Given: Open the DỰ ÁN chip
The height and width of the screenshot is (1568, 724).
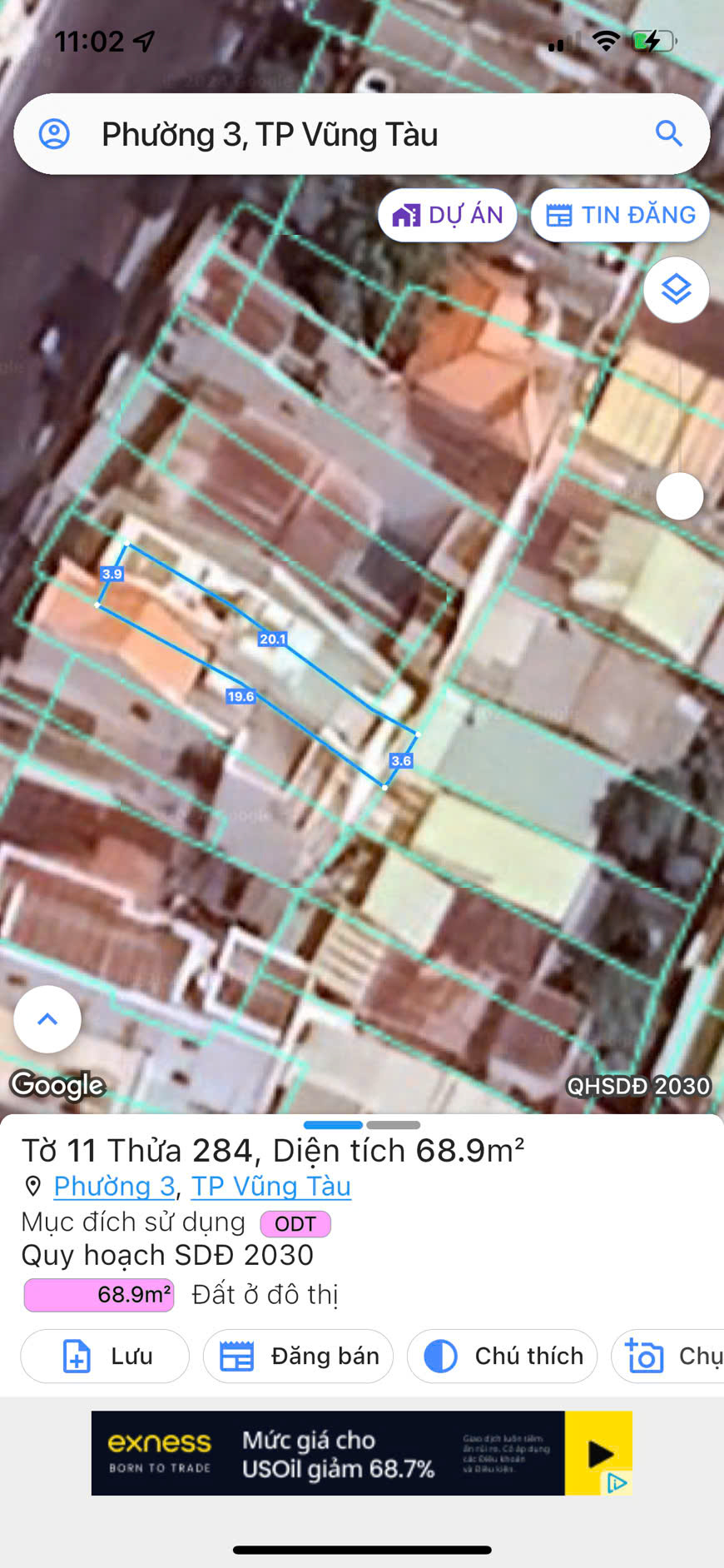Looking at the screenshot, I should [x=448, y=215].
